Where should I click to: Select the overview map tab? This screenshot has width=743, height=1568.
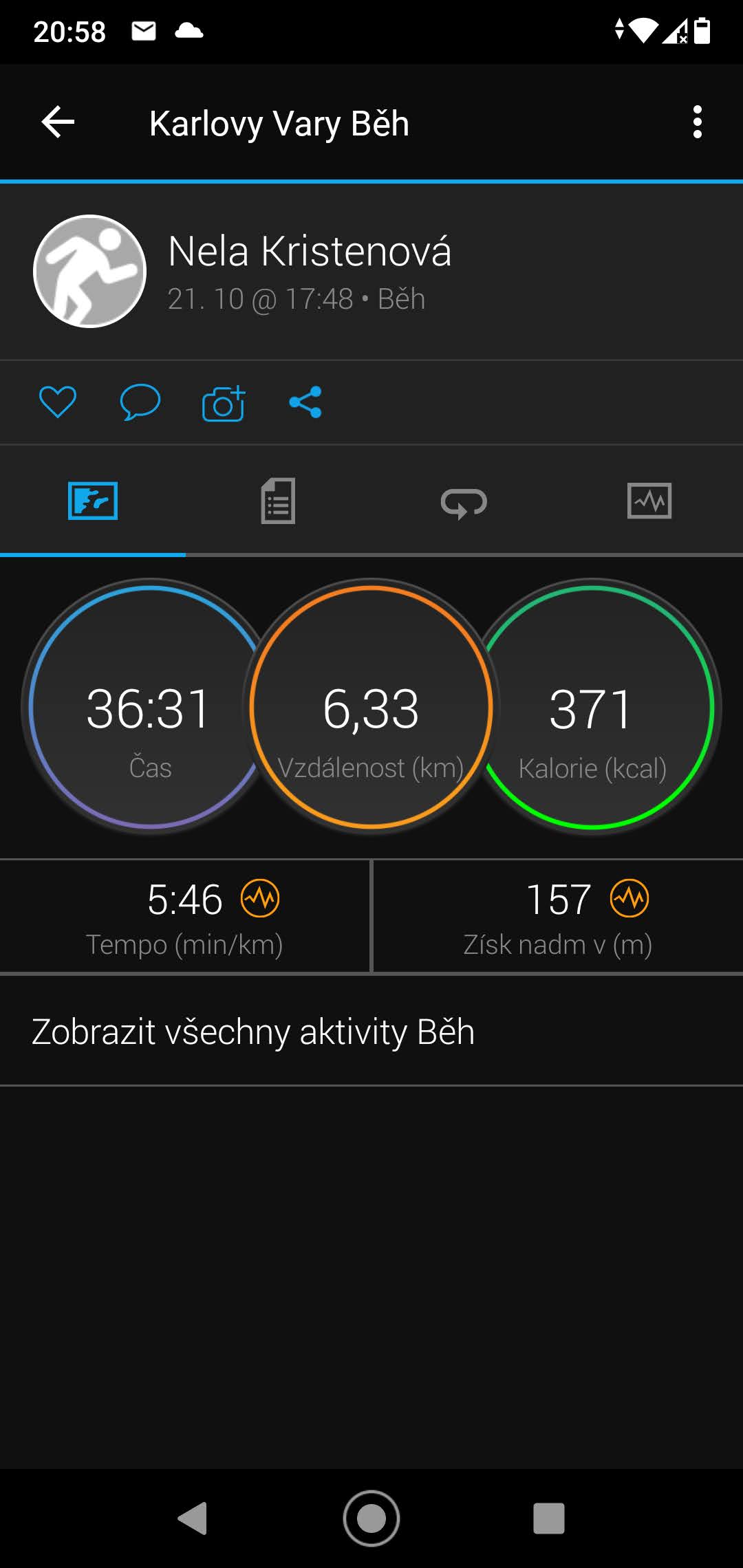click(93, 501)
